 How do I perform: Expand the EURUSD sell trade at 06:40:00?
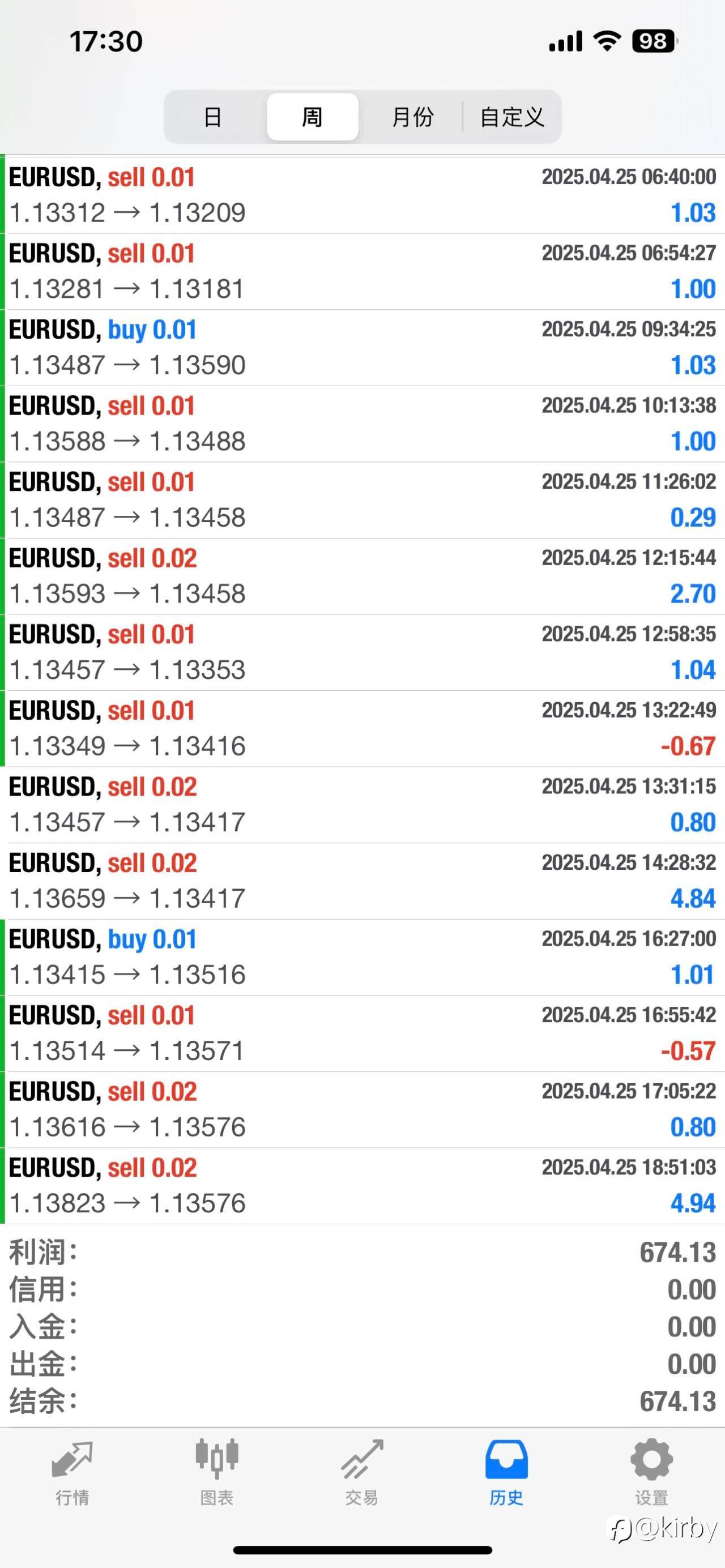click(x=362, y=195)
